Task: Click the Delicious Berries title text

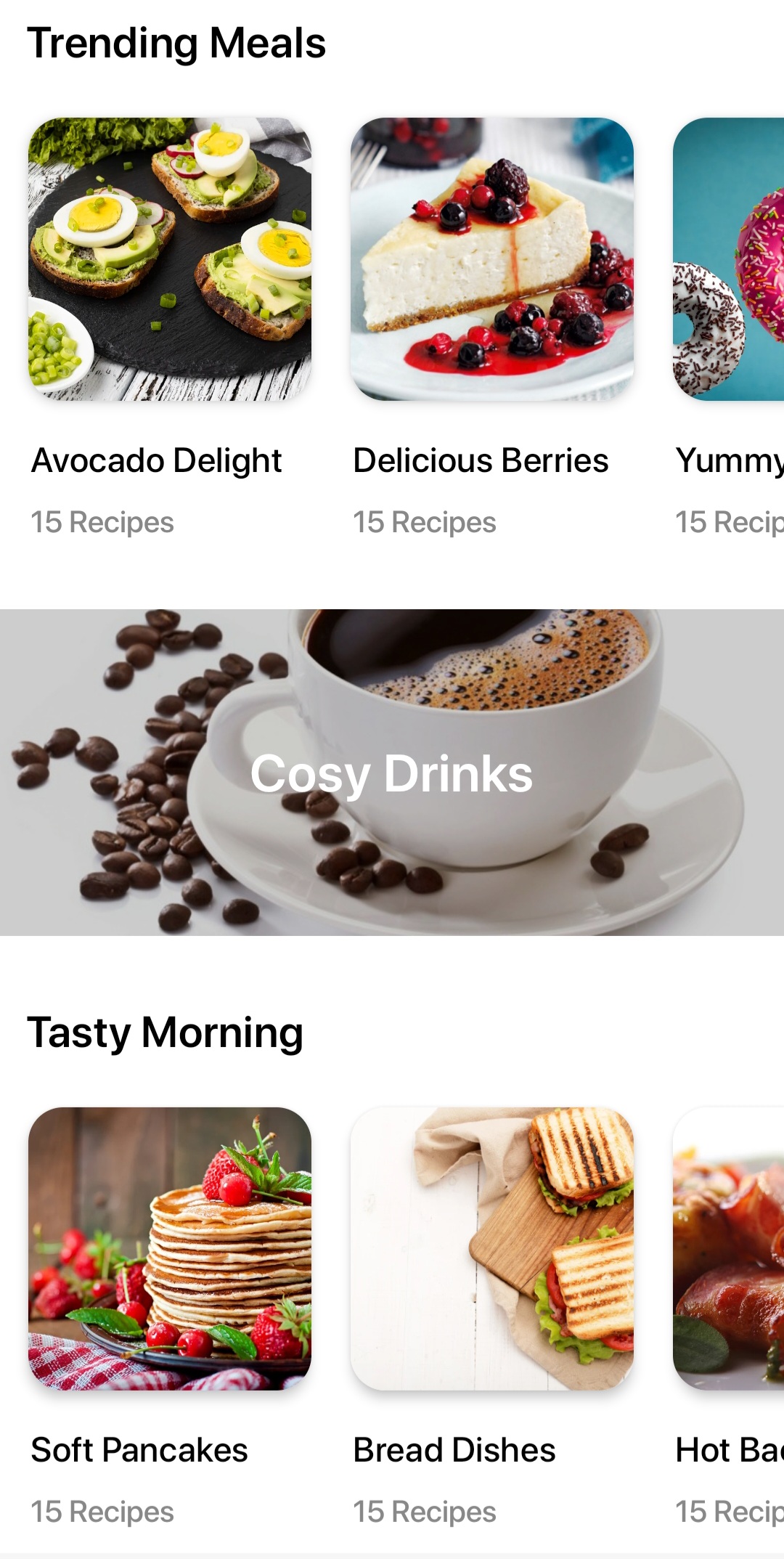Action: pos(481,460)
